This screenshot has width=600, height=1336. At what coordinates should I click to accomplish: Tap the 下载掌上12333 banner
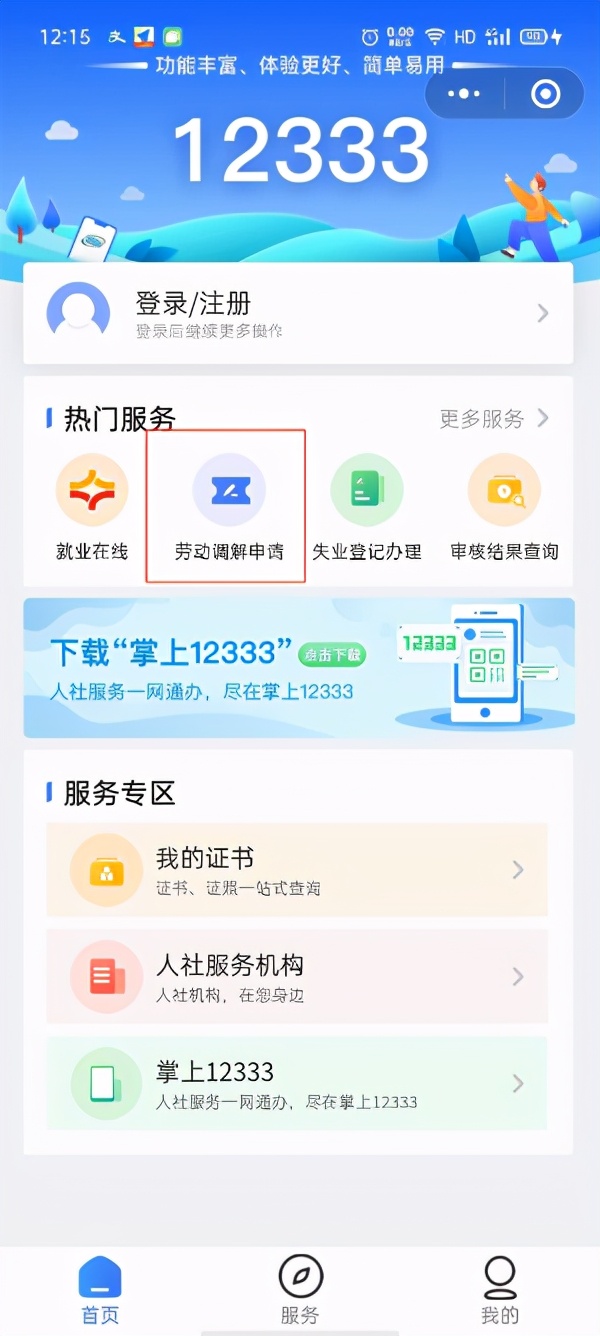(298, 667)
